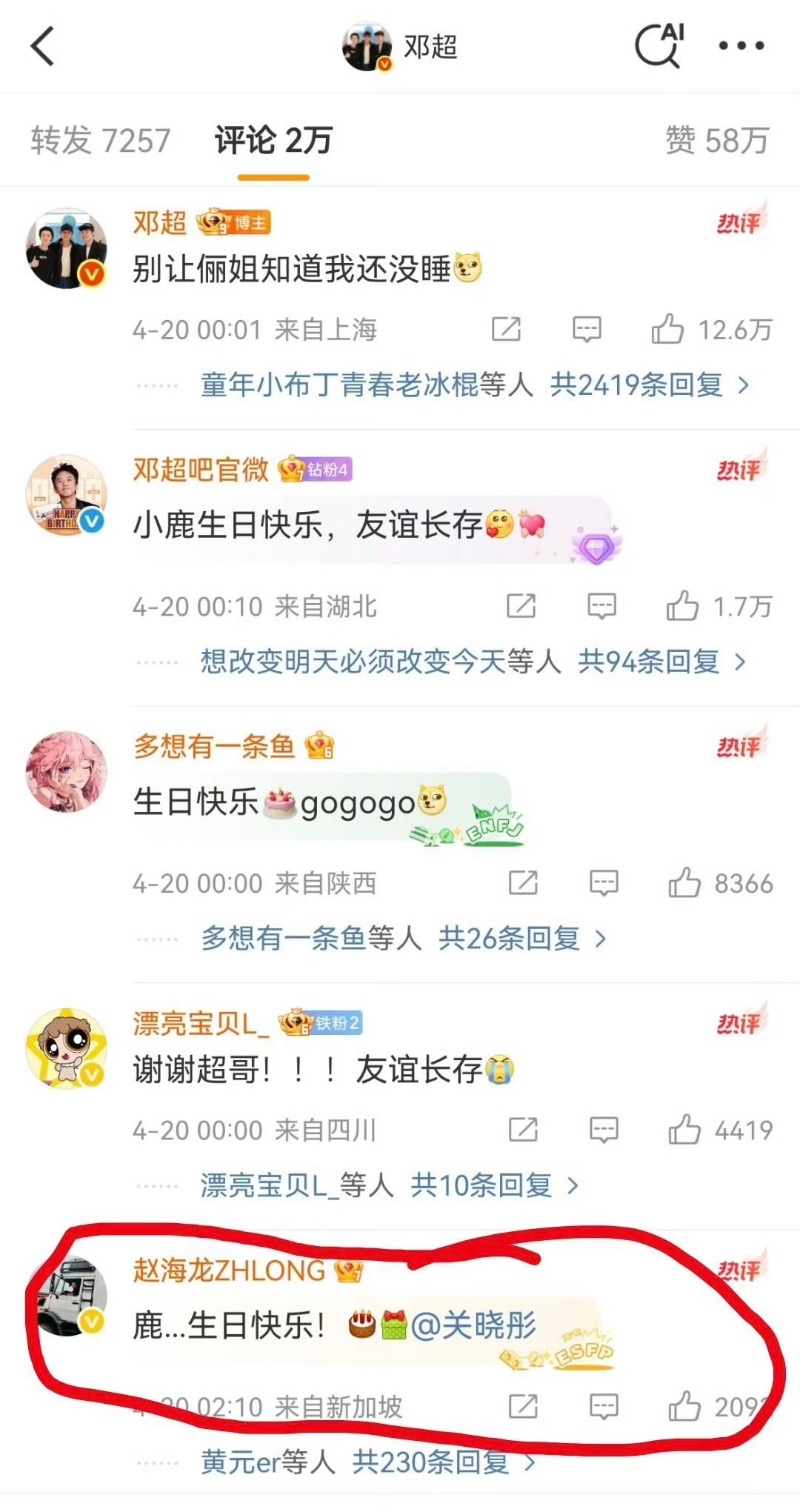800x1512 pixels.
Task: Like 邓超's comment with 12.6万 likes
Action: point(668,329)
